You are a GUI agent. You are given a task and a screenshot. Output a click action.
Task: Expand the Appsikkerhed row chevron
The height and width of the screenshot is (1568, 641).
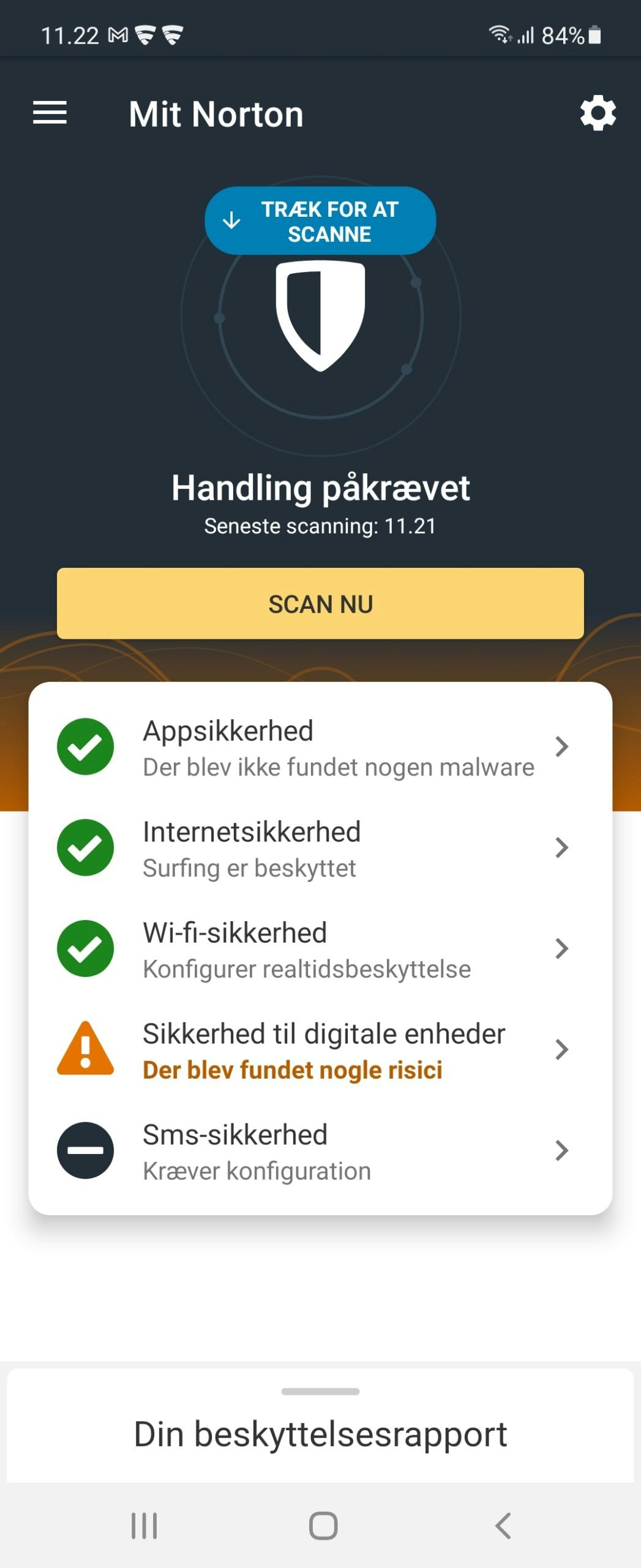pyautogui.click(x=561, y=747)
